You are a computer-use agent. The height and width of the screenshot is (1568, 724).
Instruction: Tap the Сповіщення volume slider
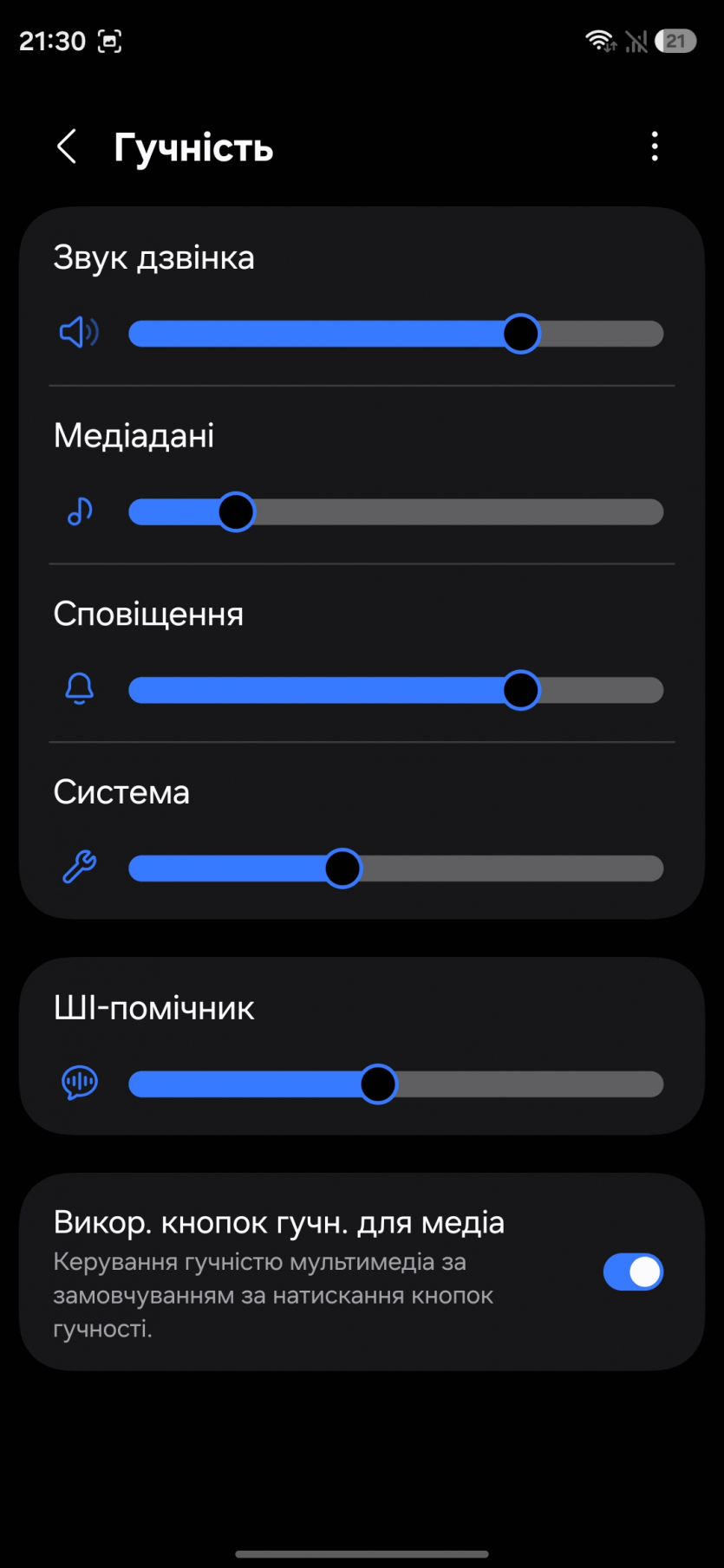click(x=395, y=691)
